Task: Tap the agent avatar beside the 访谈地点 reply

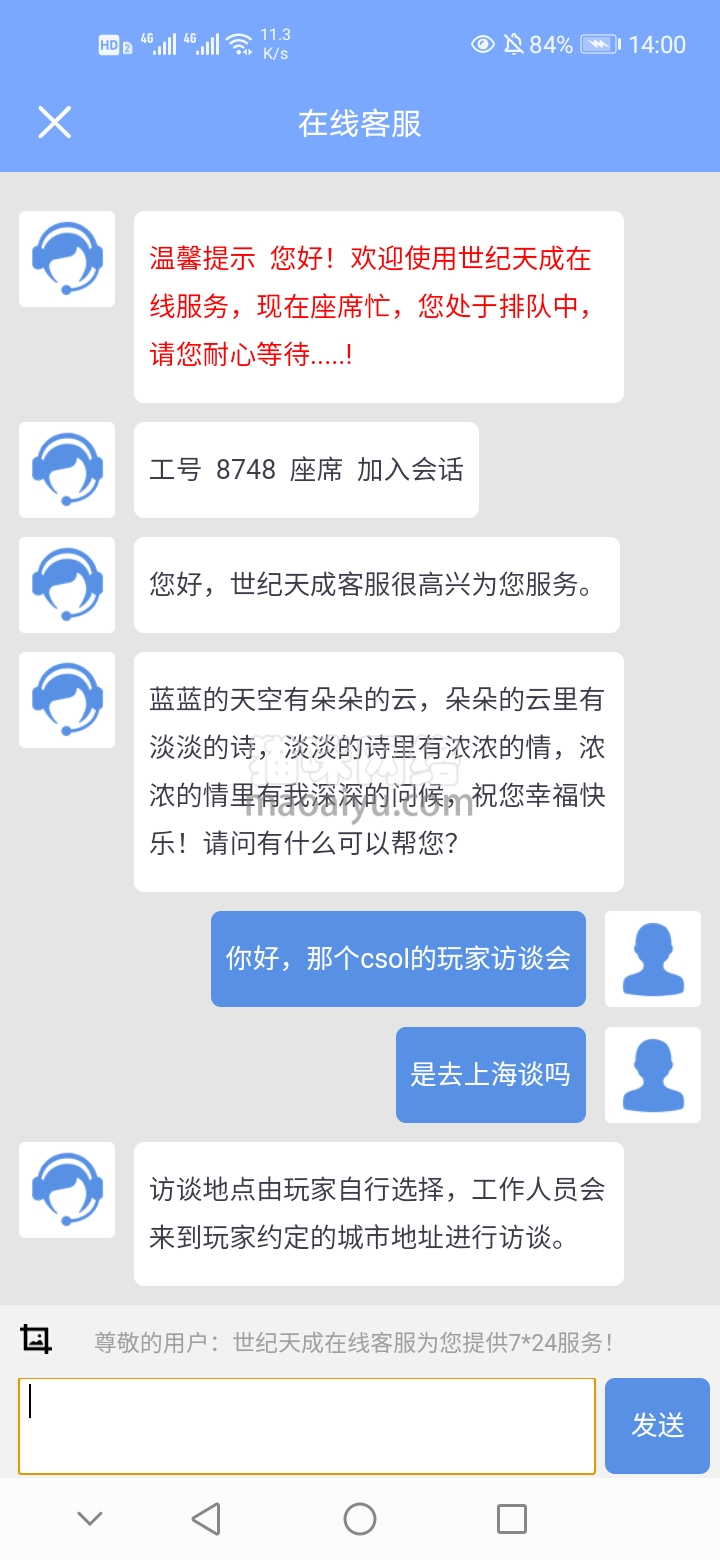Action: (x=66, y=1189)
